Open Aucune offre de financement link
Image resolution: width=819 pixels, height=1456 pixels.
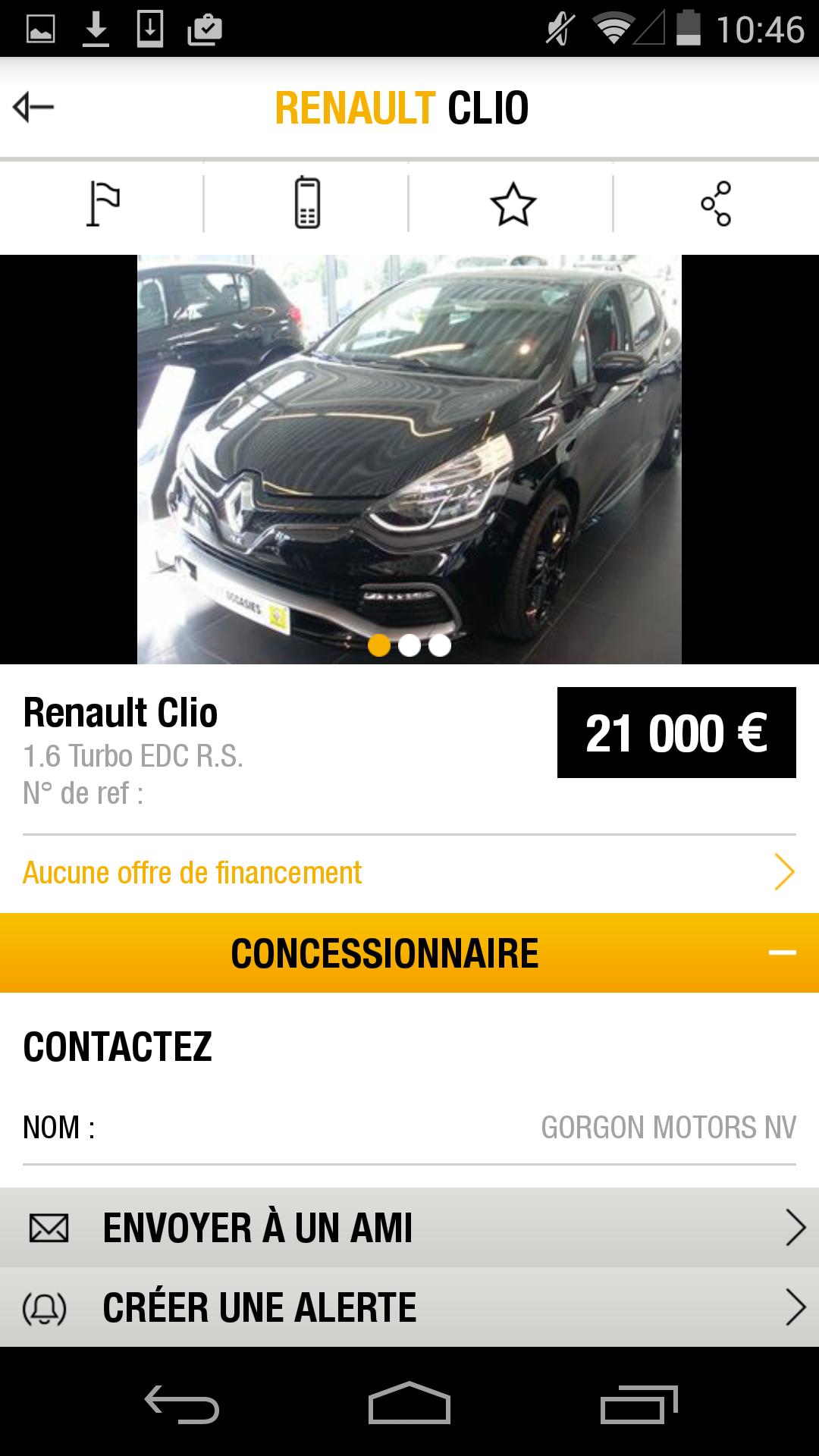point(192,874)
